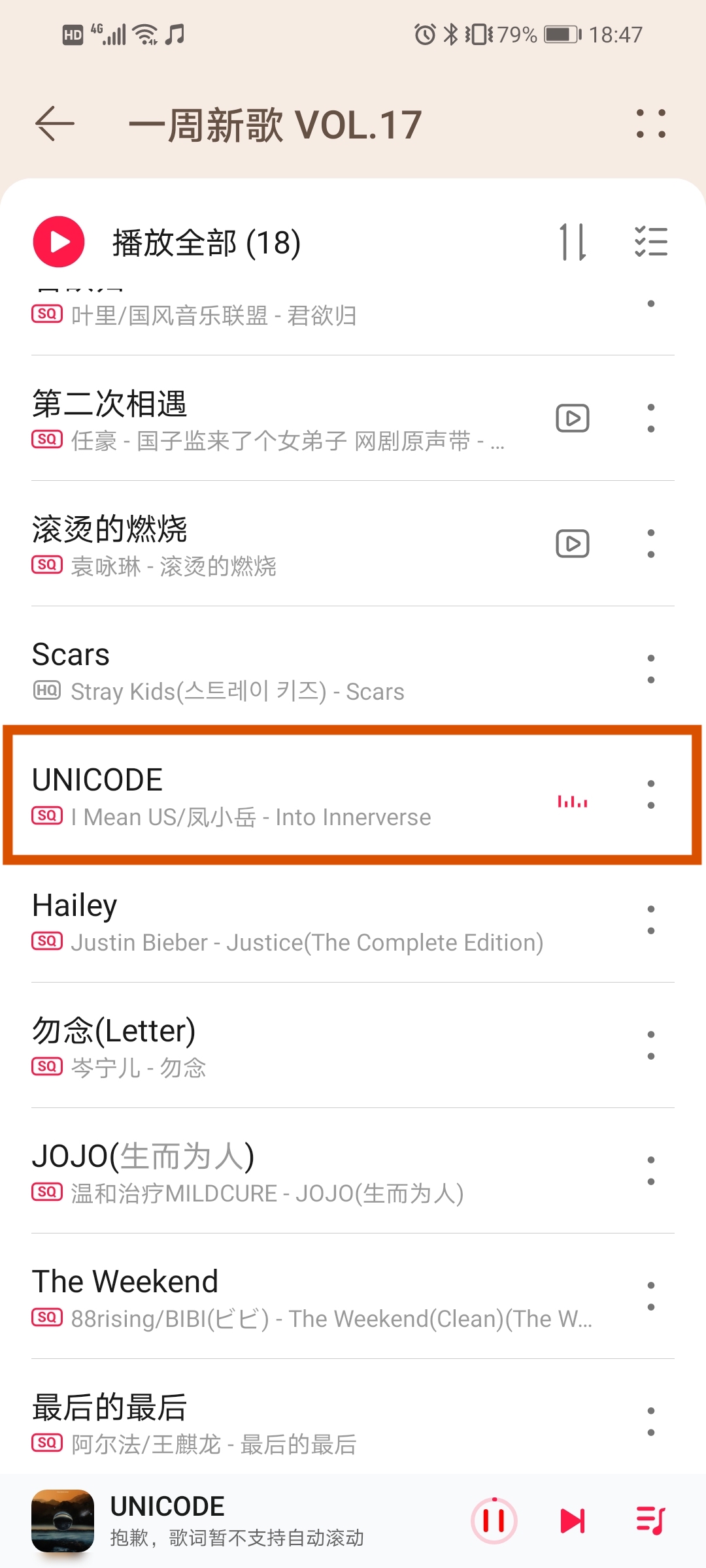Viewport: 706px width, 1568px height.
Task: Play the song 勿念(Letter)
Action: pyautogui.click(x=261, y=1046)
